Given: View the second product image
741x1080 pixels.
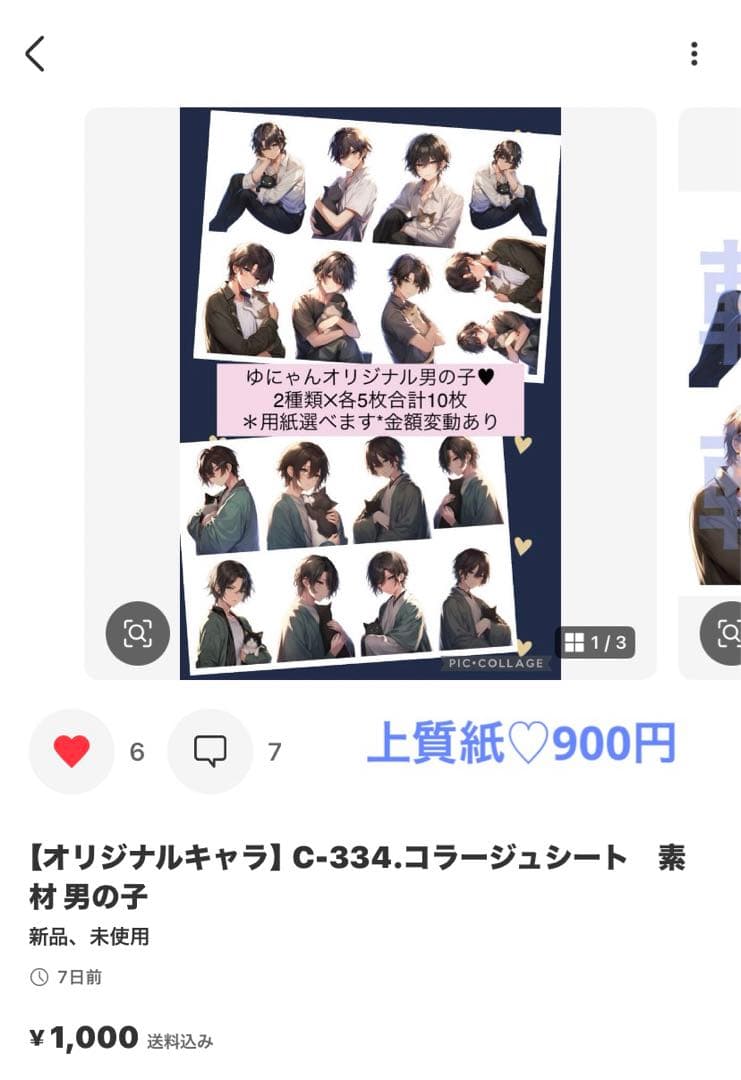Looking at the screenshot, I should tap(712, 390).
